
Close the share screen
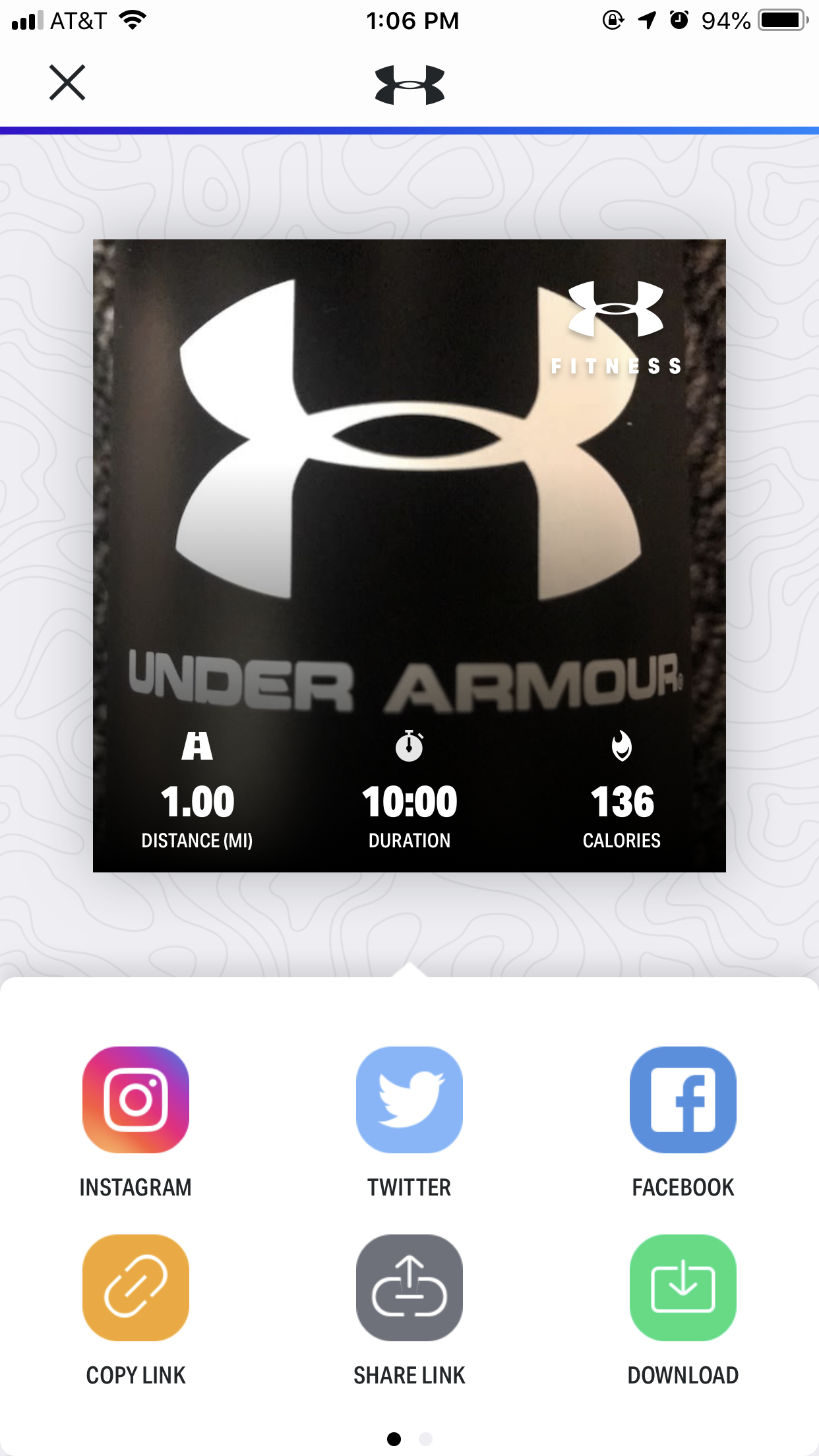[67, 82]
